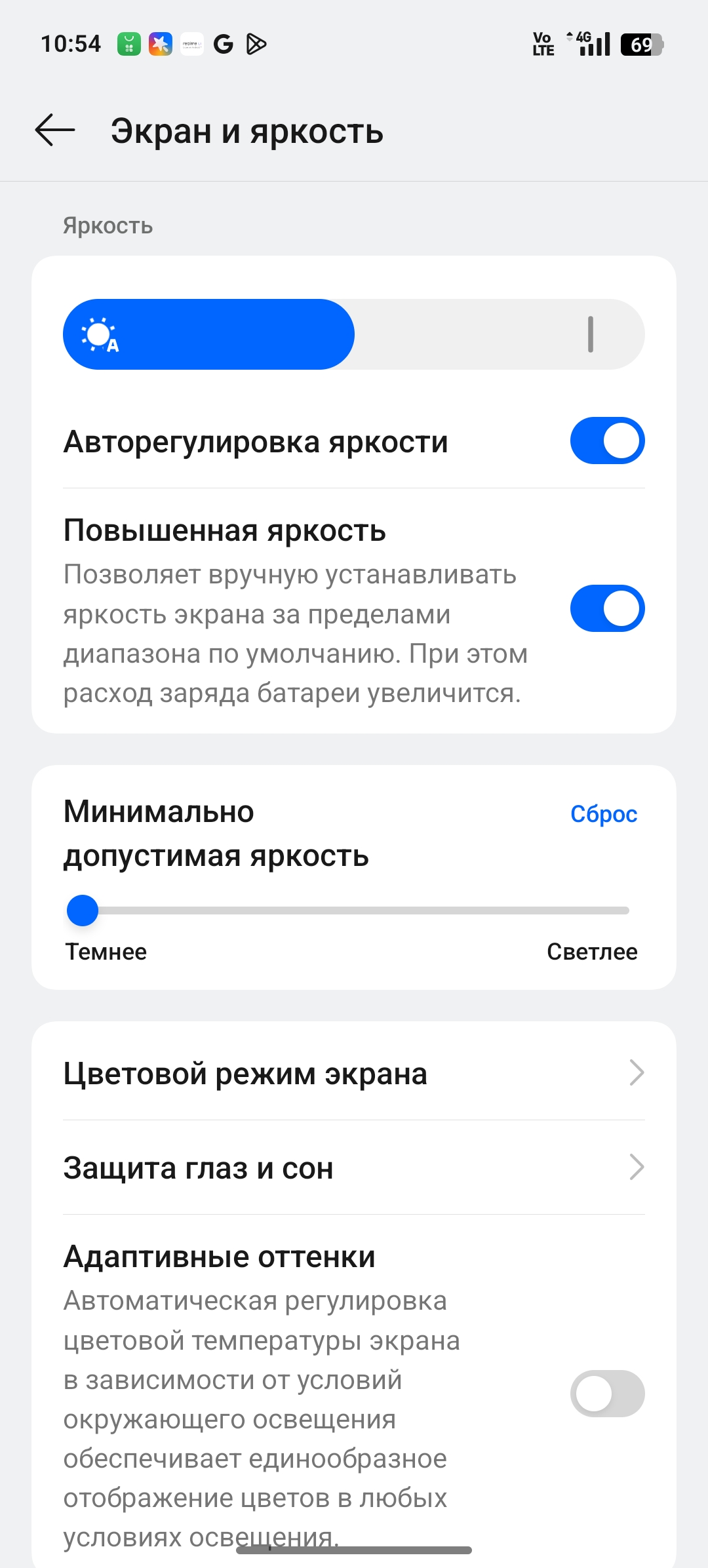The height and width of the screenshot is (1568, 708).
Task: Open Цветовой режим экрана
Action: tap(354, 1074)
